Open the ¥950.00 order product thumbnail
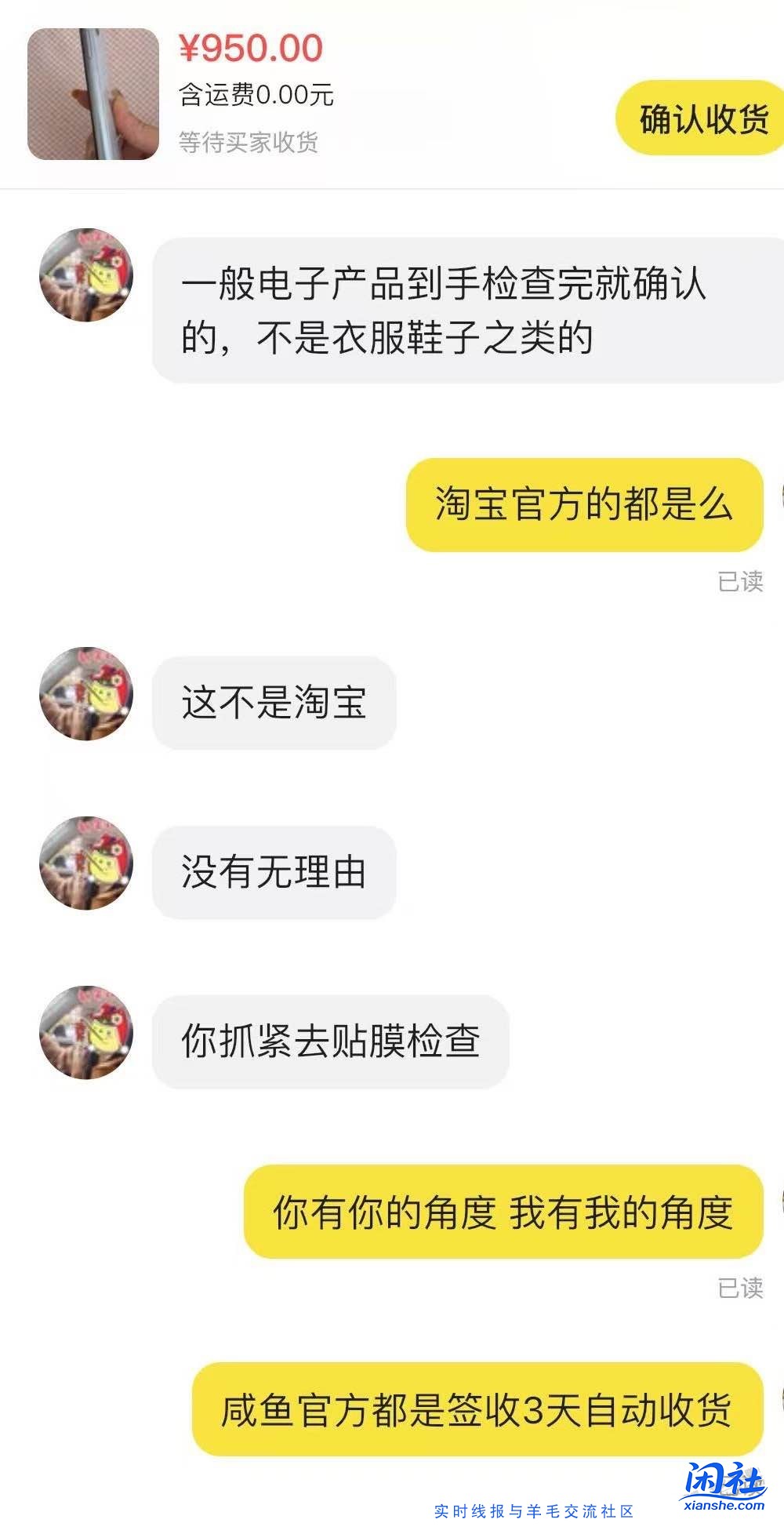 [93, 94]
